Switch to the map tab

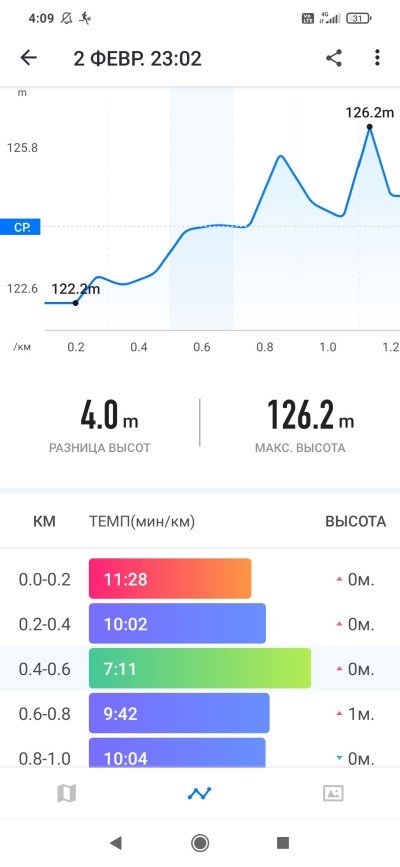tap(66, 793)
